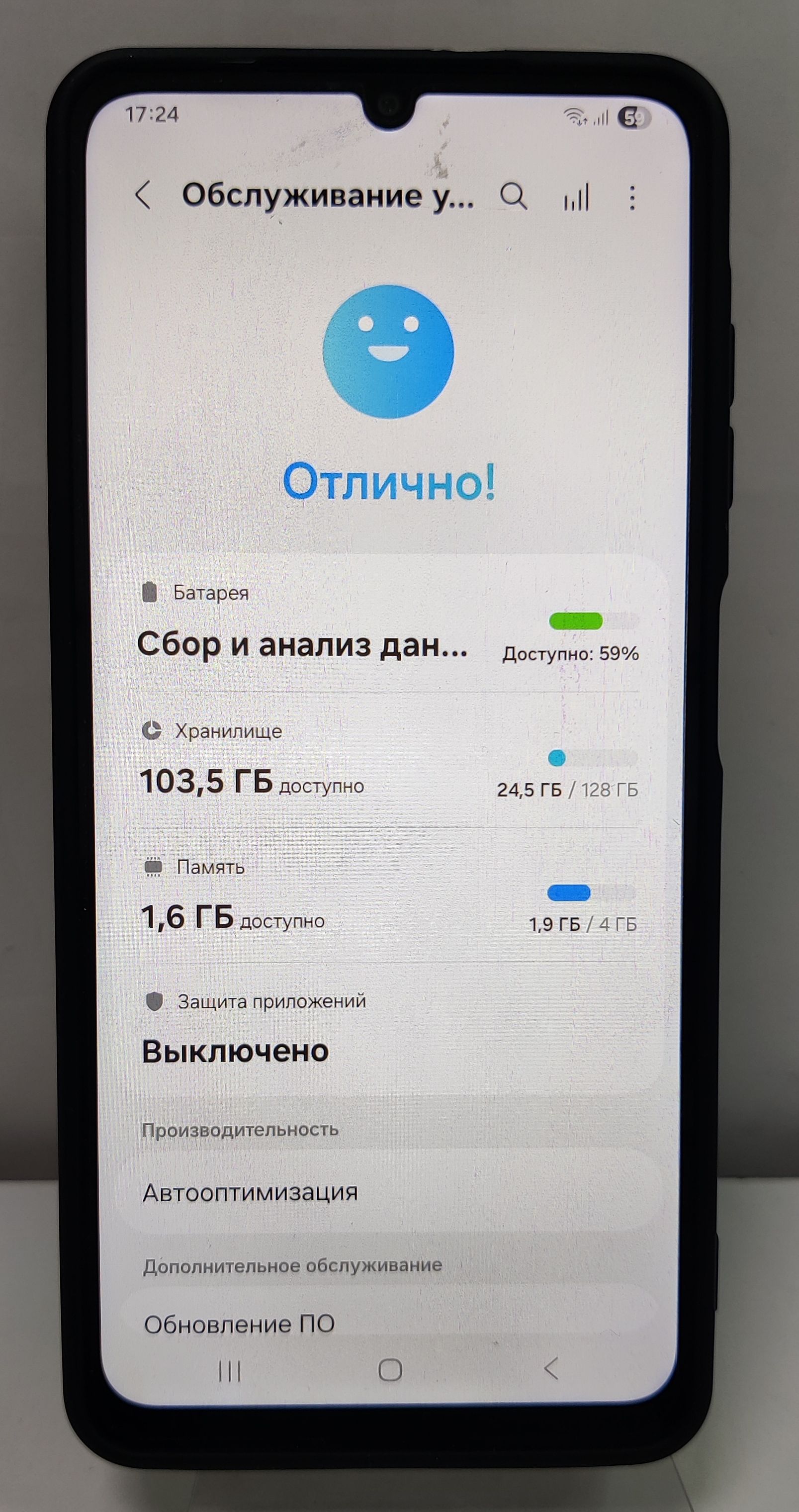Go back from device care screen
The height and width of the screenshot is (1512, 799).
(x=143, y=195)
